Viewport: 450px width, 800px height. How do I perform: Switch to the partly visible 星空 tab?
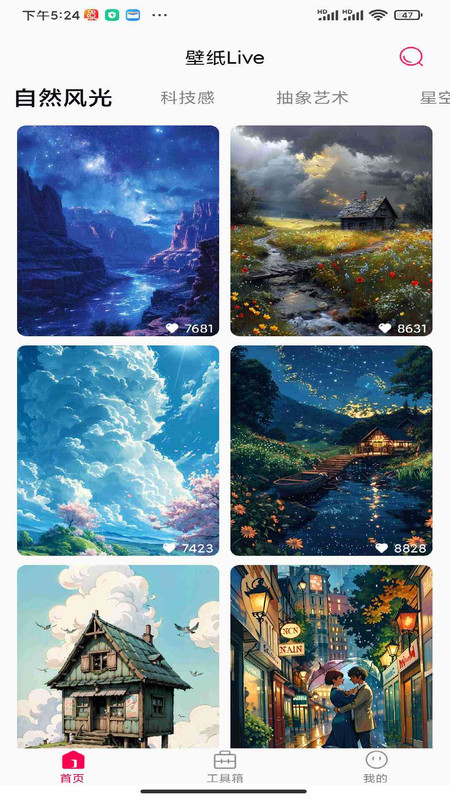[435, 97]
